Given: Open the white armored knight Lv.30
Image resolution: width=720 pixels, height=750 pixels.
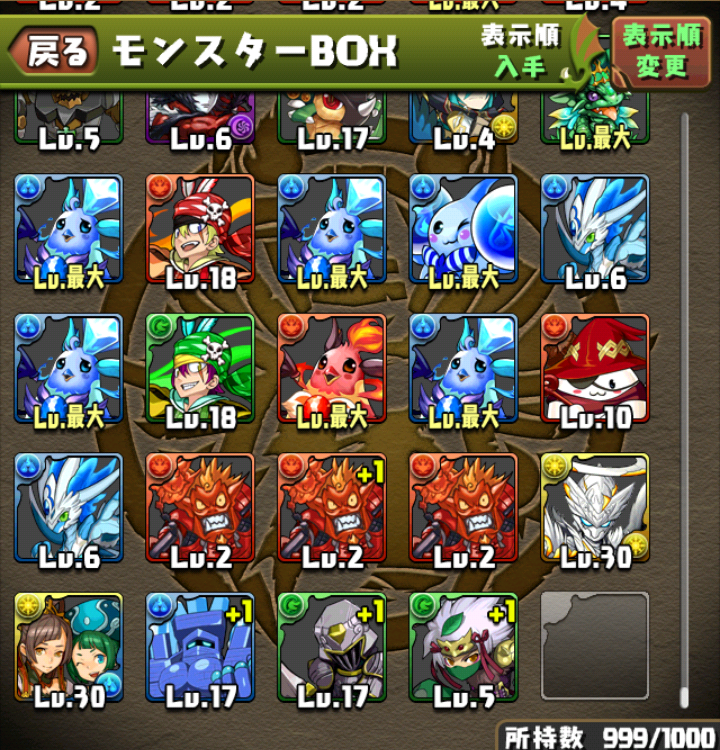Looking at the screenshot, I should pos(595,508).
